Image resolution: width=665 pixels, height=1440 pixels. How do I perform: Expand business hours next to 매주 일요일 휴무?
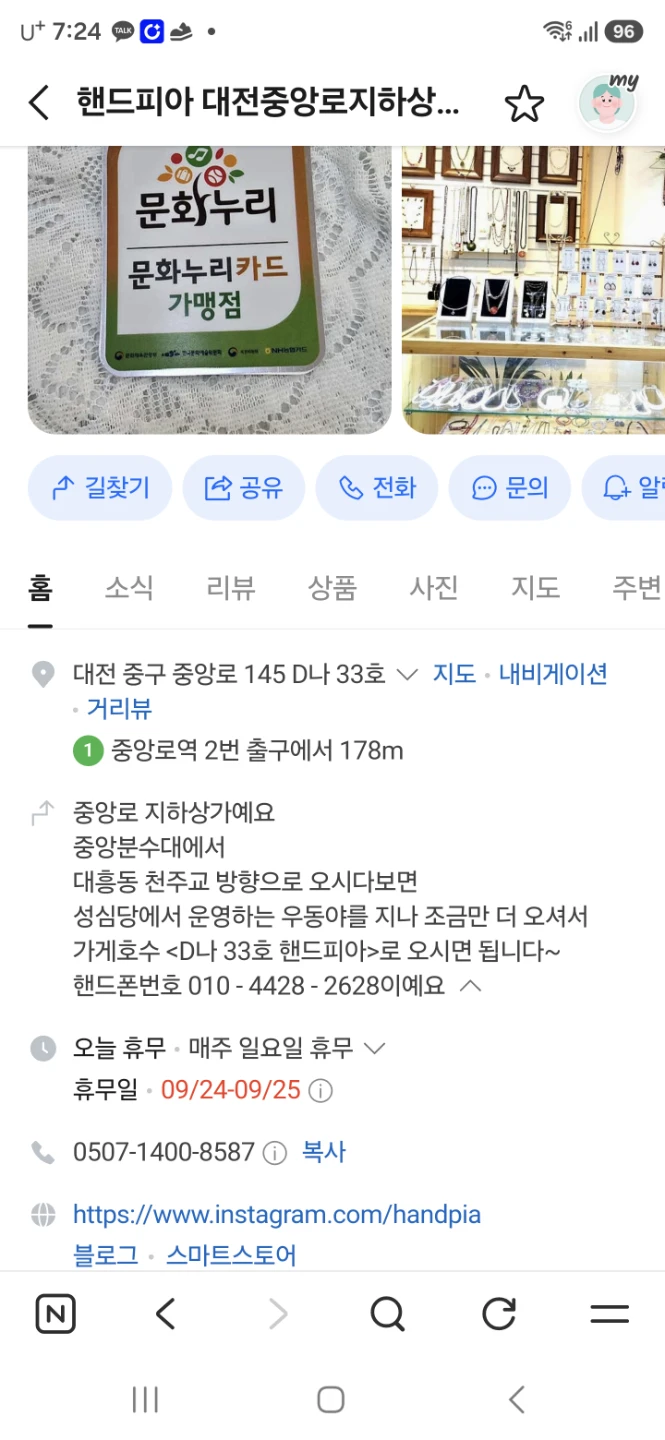point(375,1049)
